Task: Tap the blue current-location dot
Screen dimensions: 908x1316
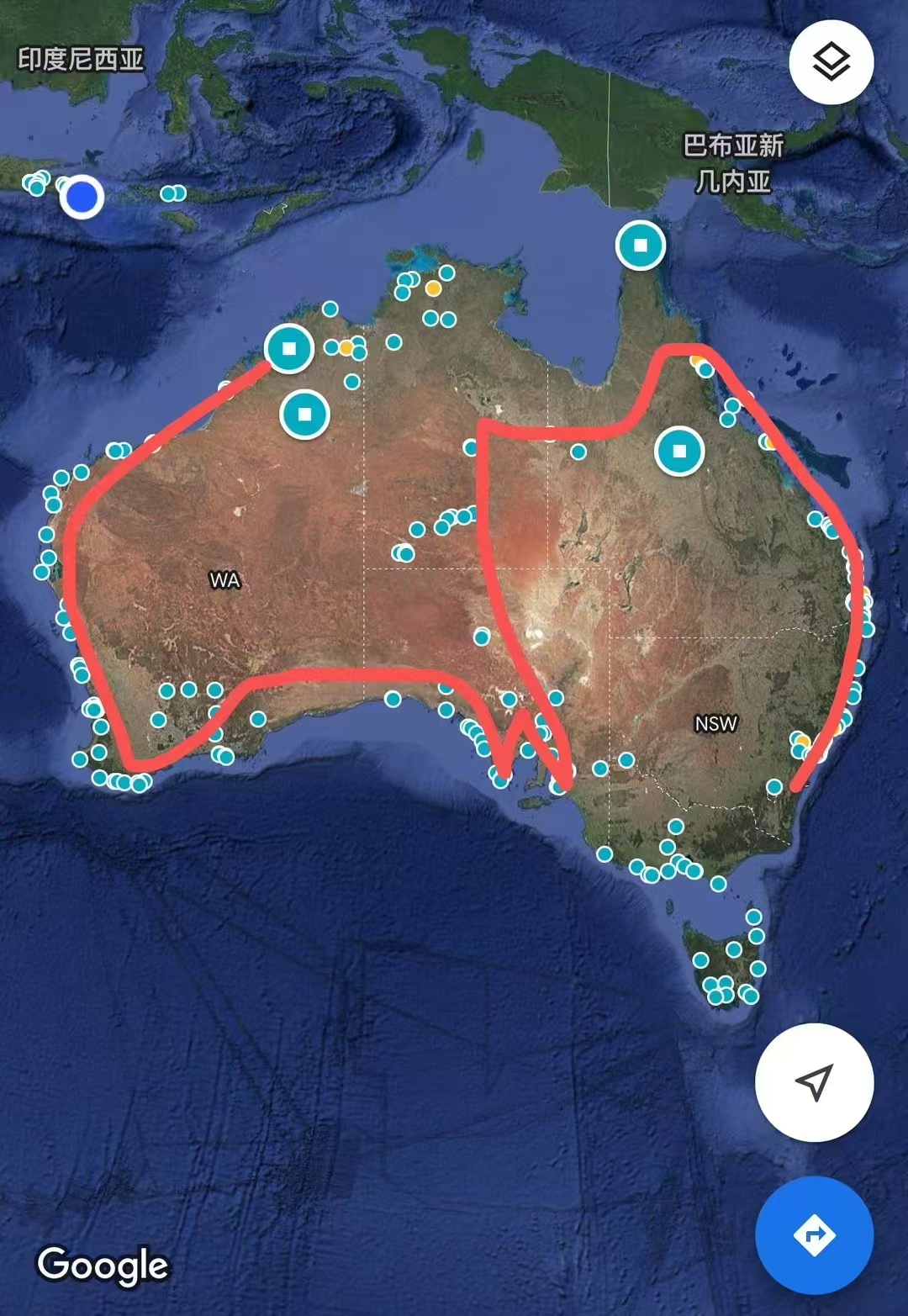Action: (82, 197)
